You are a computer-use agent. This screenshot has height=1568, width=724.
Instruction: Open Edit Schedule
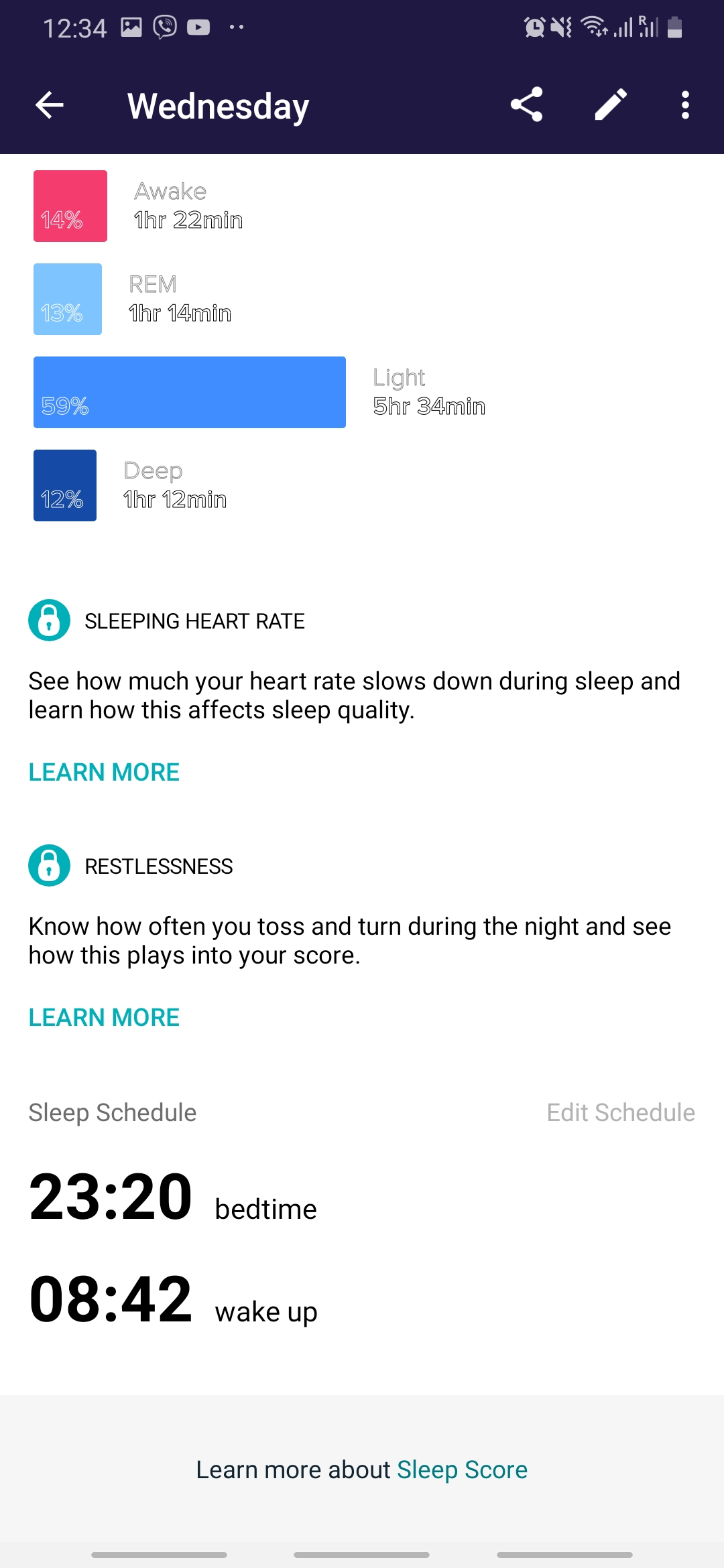click(621, 1112)
